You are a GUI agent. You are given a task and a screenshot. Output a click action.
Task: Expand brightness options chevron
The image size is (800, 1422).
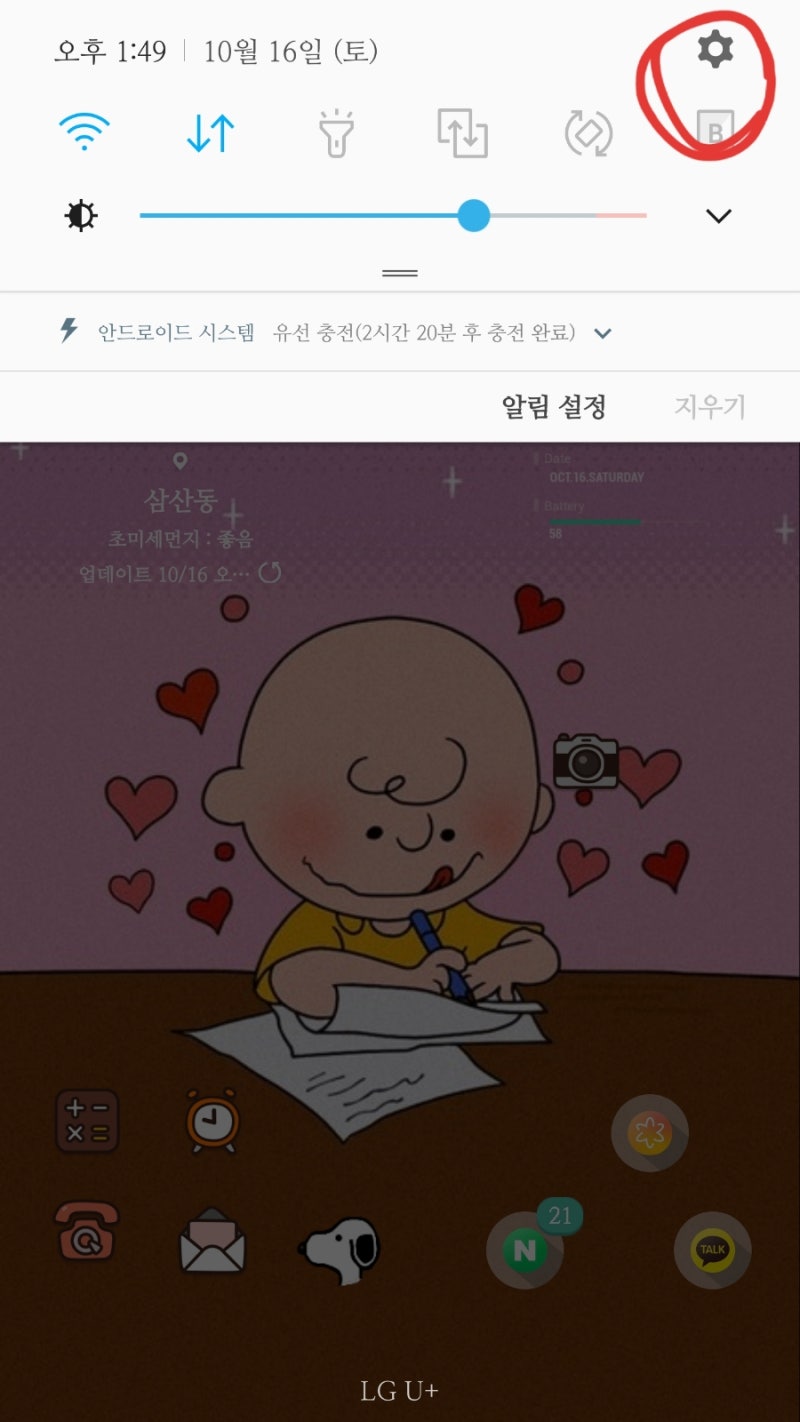[718, 216]
